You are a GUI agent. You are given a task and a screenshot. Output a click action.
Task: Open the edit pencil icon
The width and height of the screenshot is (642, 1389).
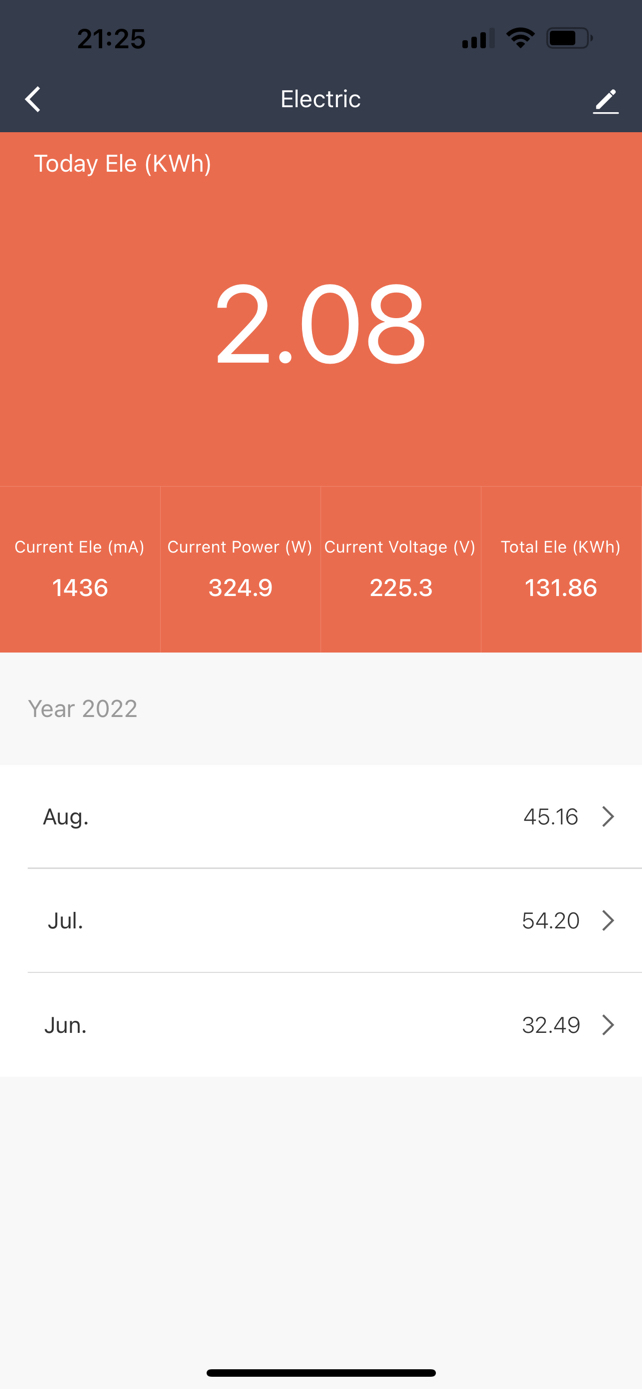(606, 100)
